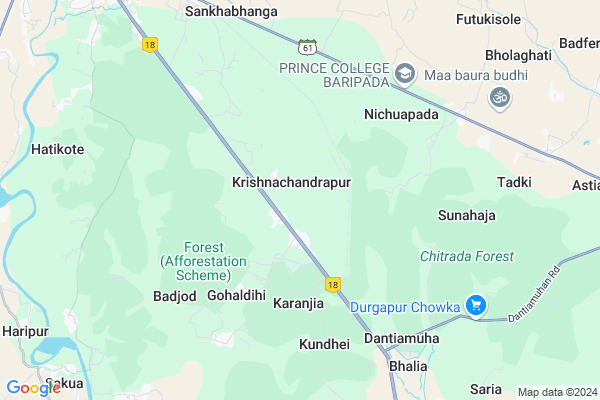Select the Maa baura budhi temple pin
The image size is (600, 400).
(x=499, y=98)
